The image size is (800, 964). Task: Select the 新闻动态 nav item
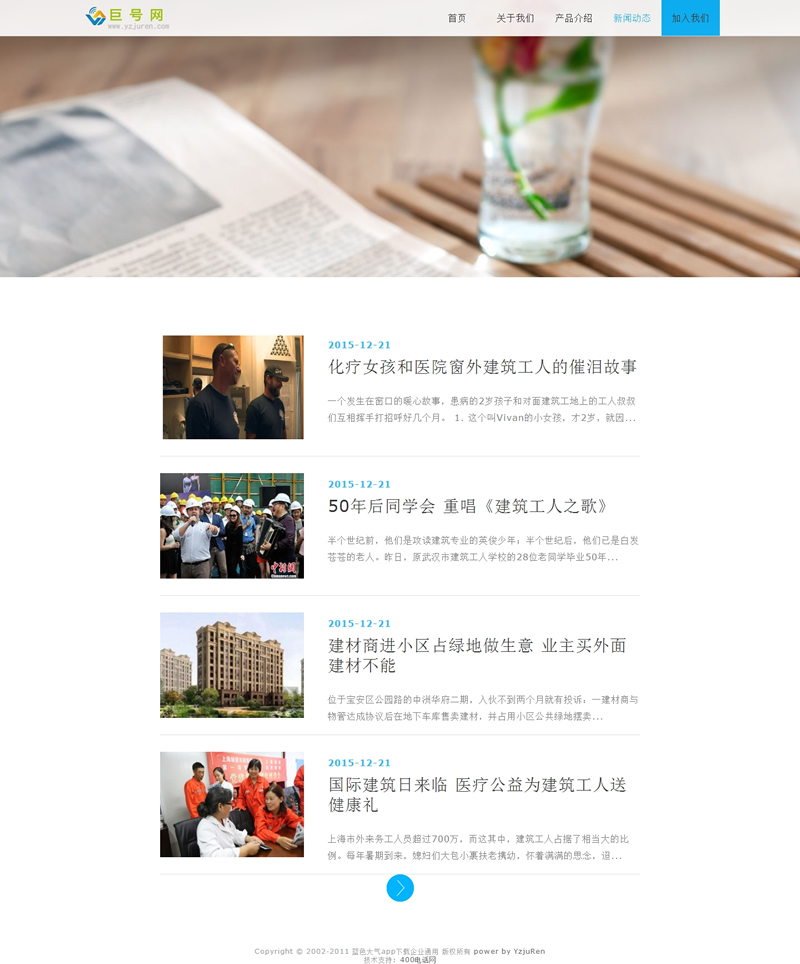(x=632, y=18)
